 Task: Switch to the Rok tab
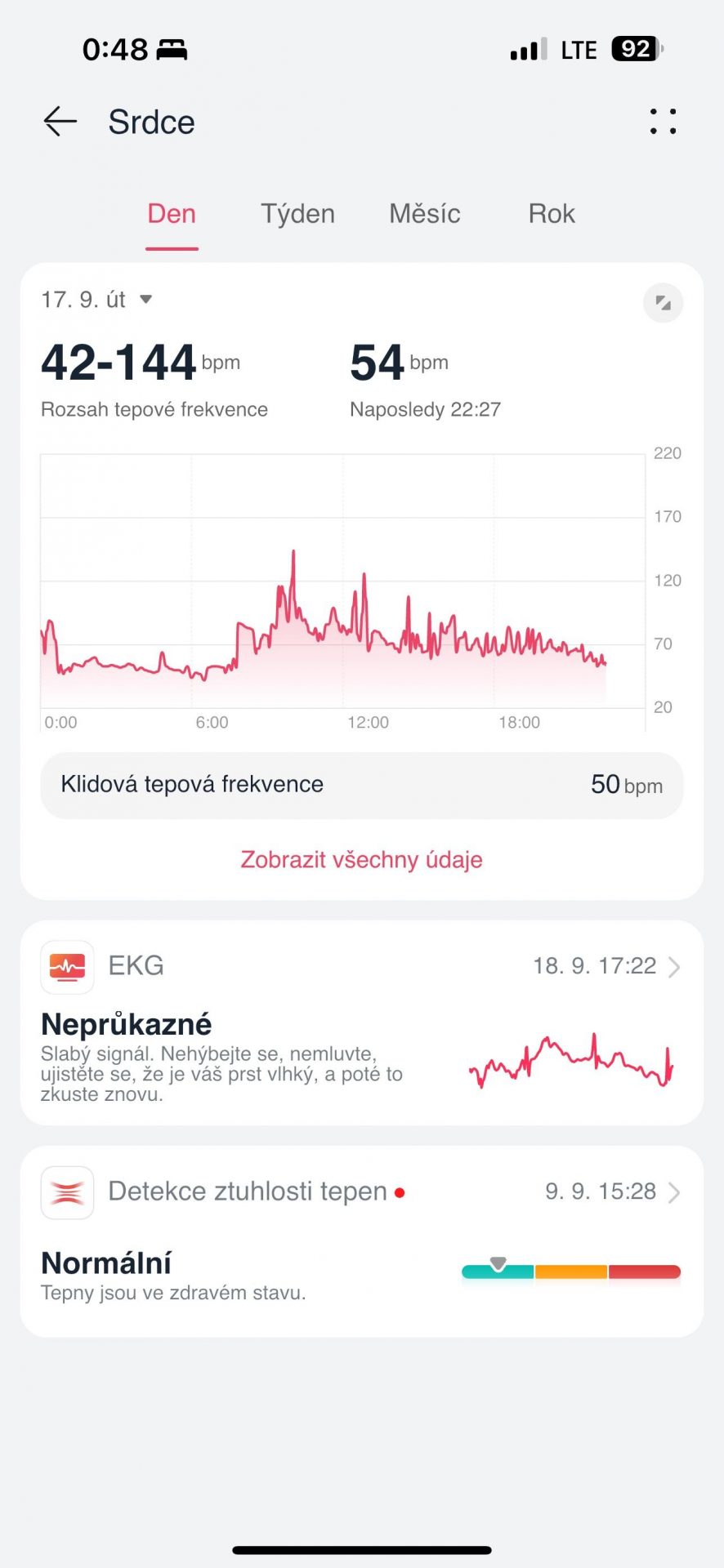coord(552,214)
